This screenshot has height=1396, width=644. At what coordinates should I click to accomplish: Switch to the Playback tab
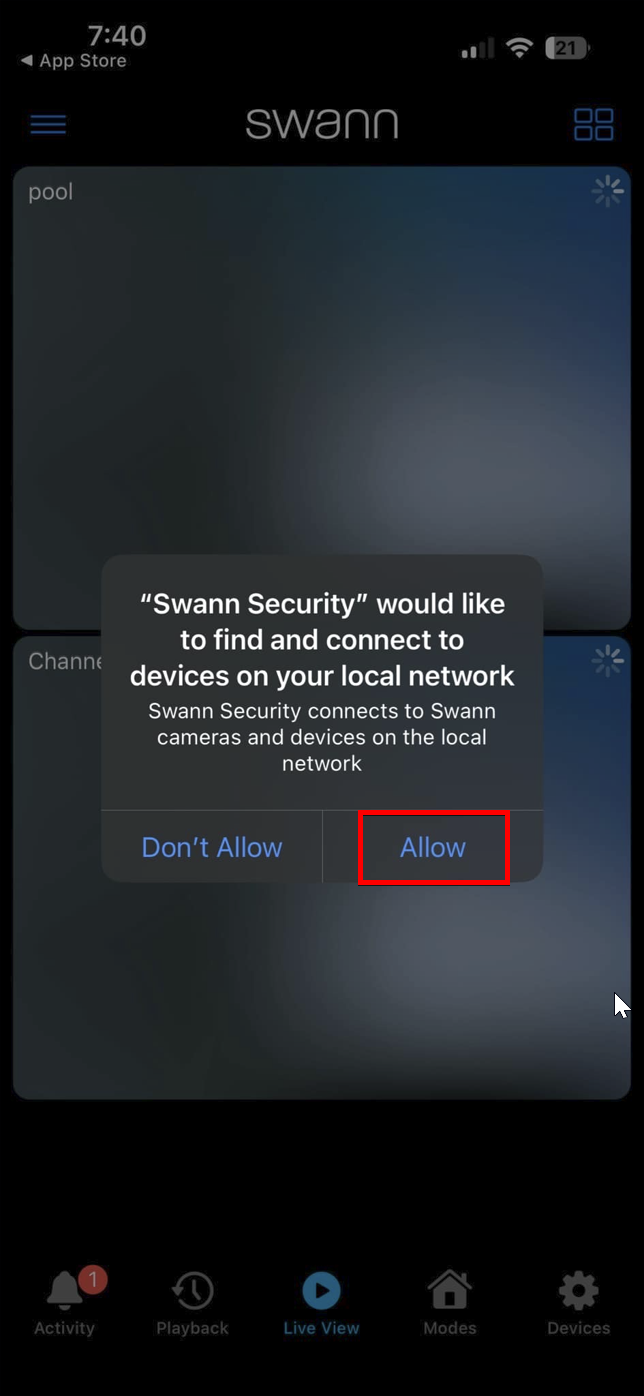tap(192, 1303)
